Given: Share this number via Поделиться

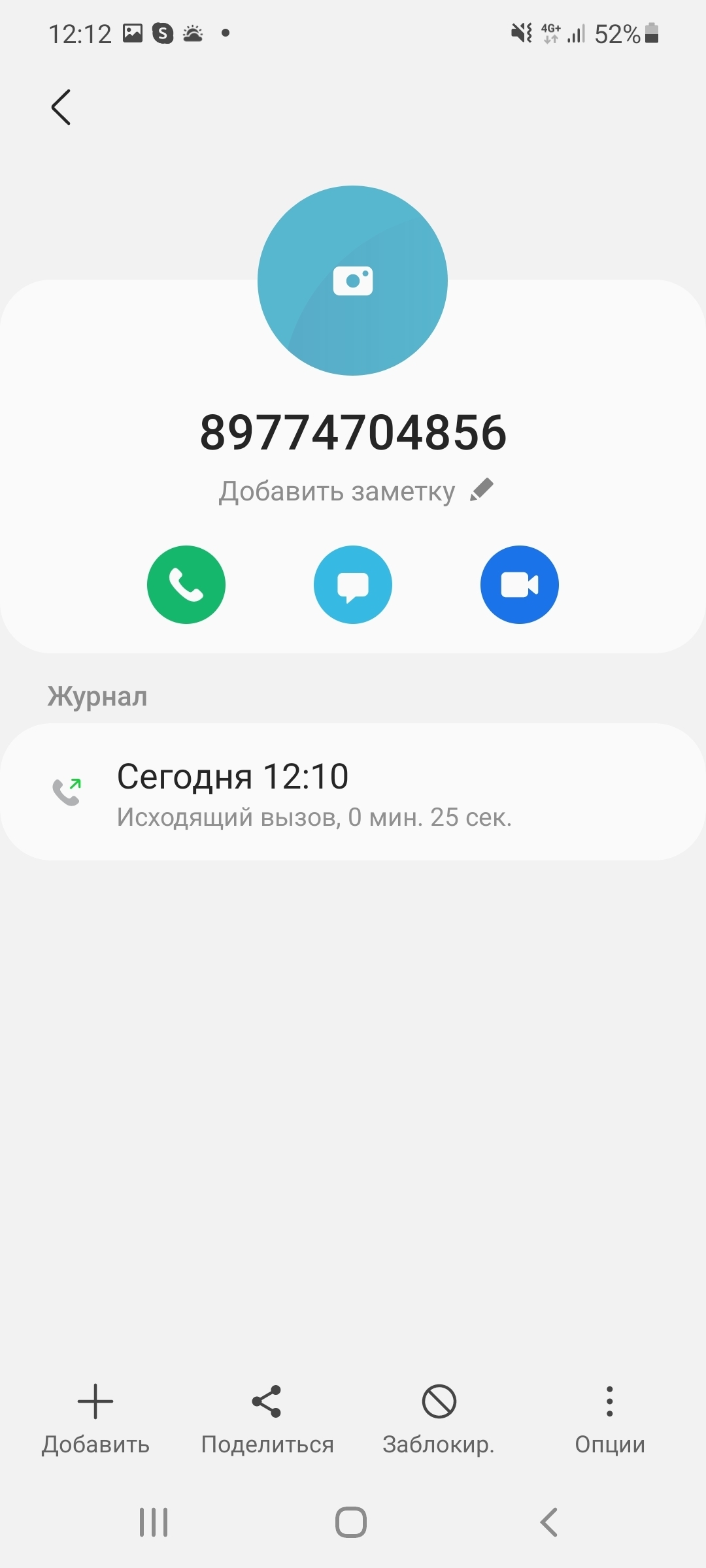Looking at the screenshot, I should pyautogui.click(x=267, y=1419).
